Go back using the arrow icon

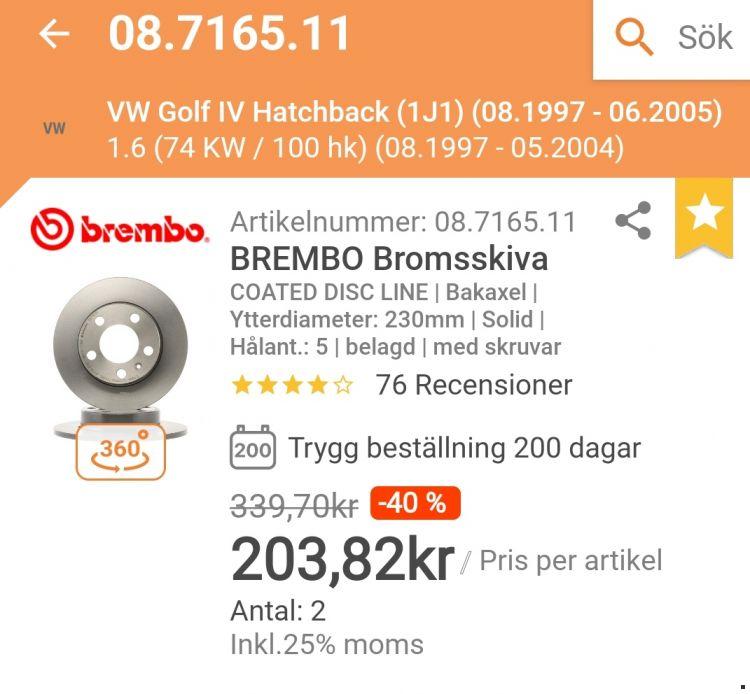[54, 33]
